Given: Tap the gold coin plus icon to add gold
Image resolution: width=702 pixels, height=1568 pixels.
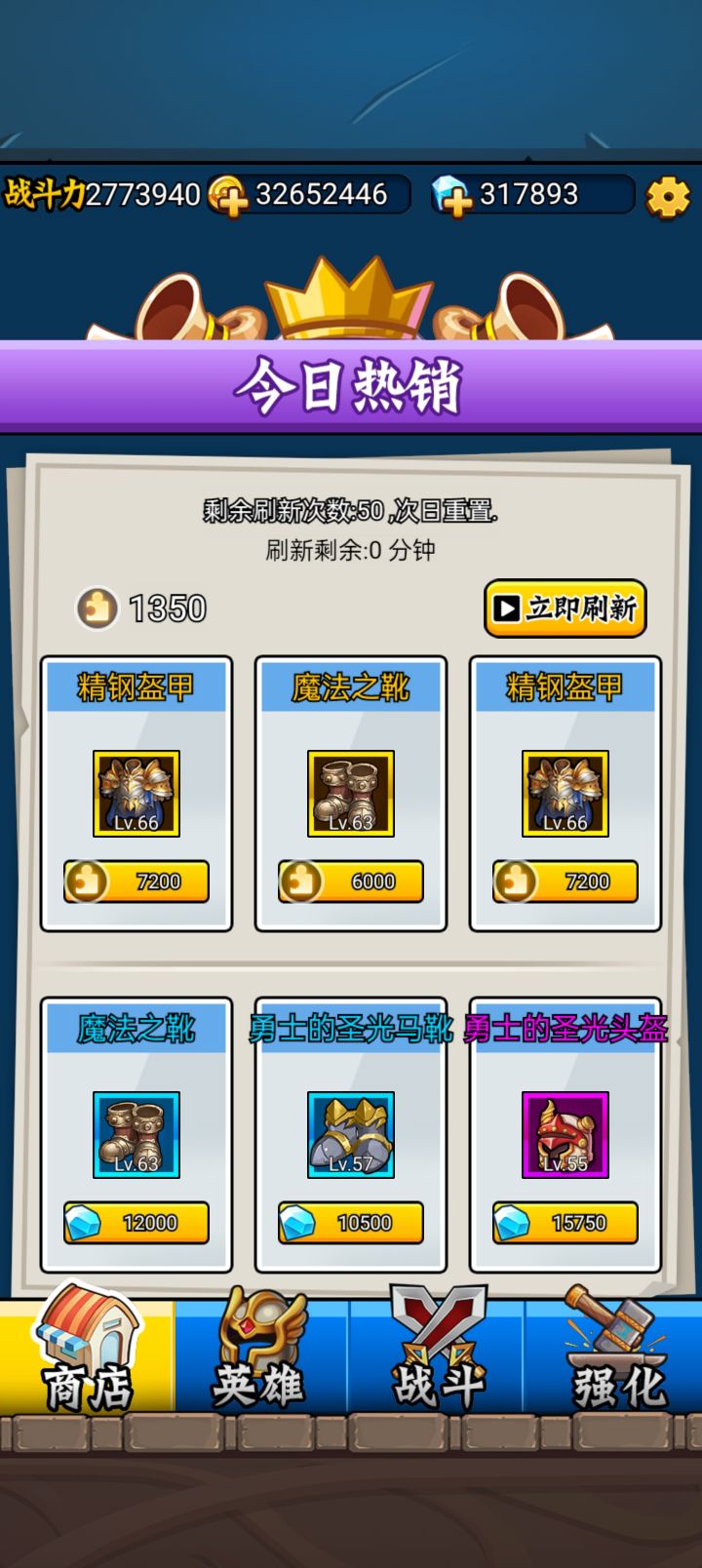Looking at the screenshot, I should 227,195.
